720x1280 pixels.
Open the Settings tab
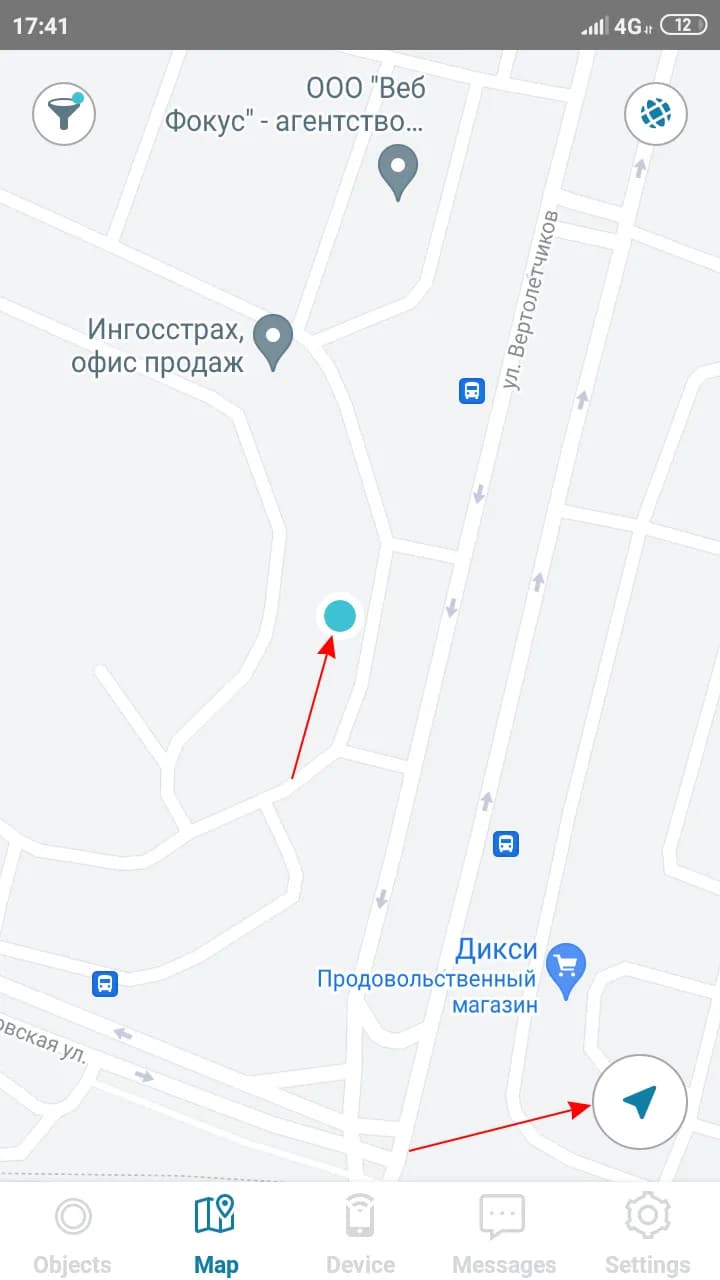[x=647, y=1233]
